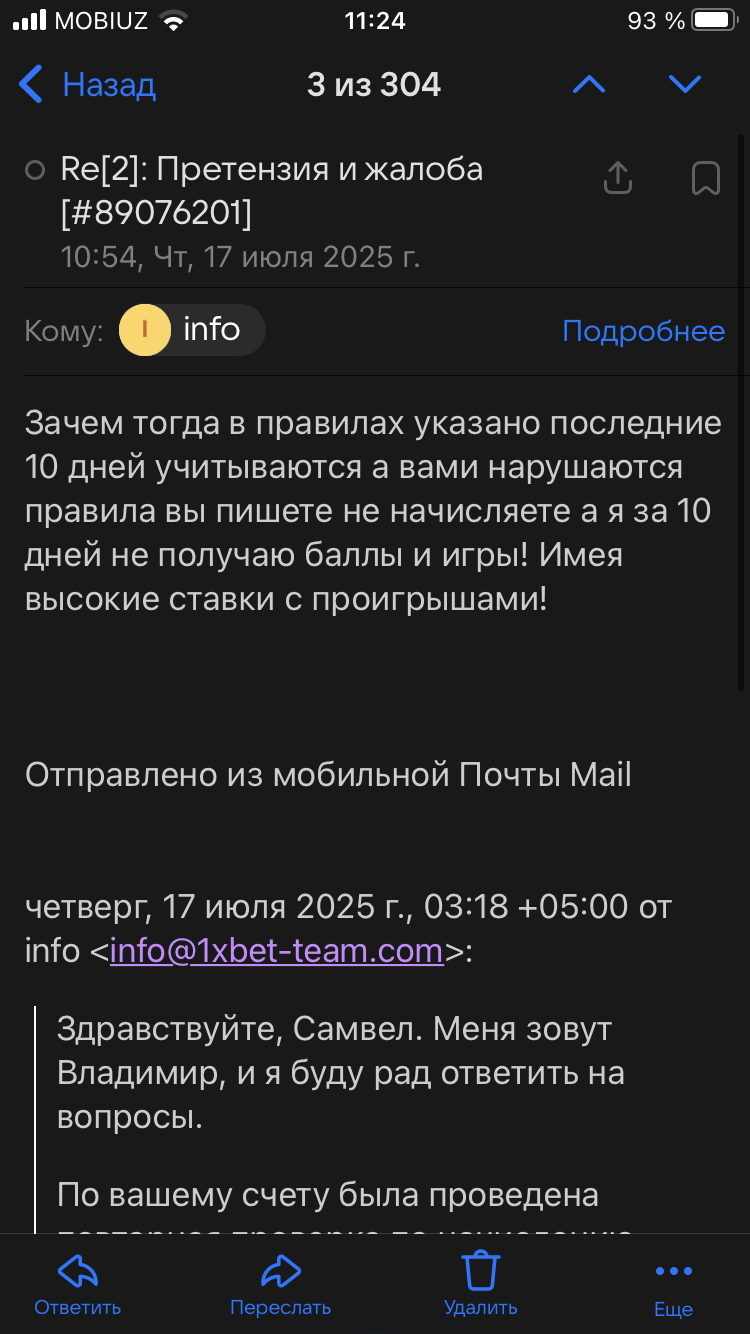Delete this email with Удалить
Viewport: 750px width, 1334px height.
480,1285
